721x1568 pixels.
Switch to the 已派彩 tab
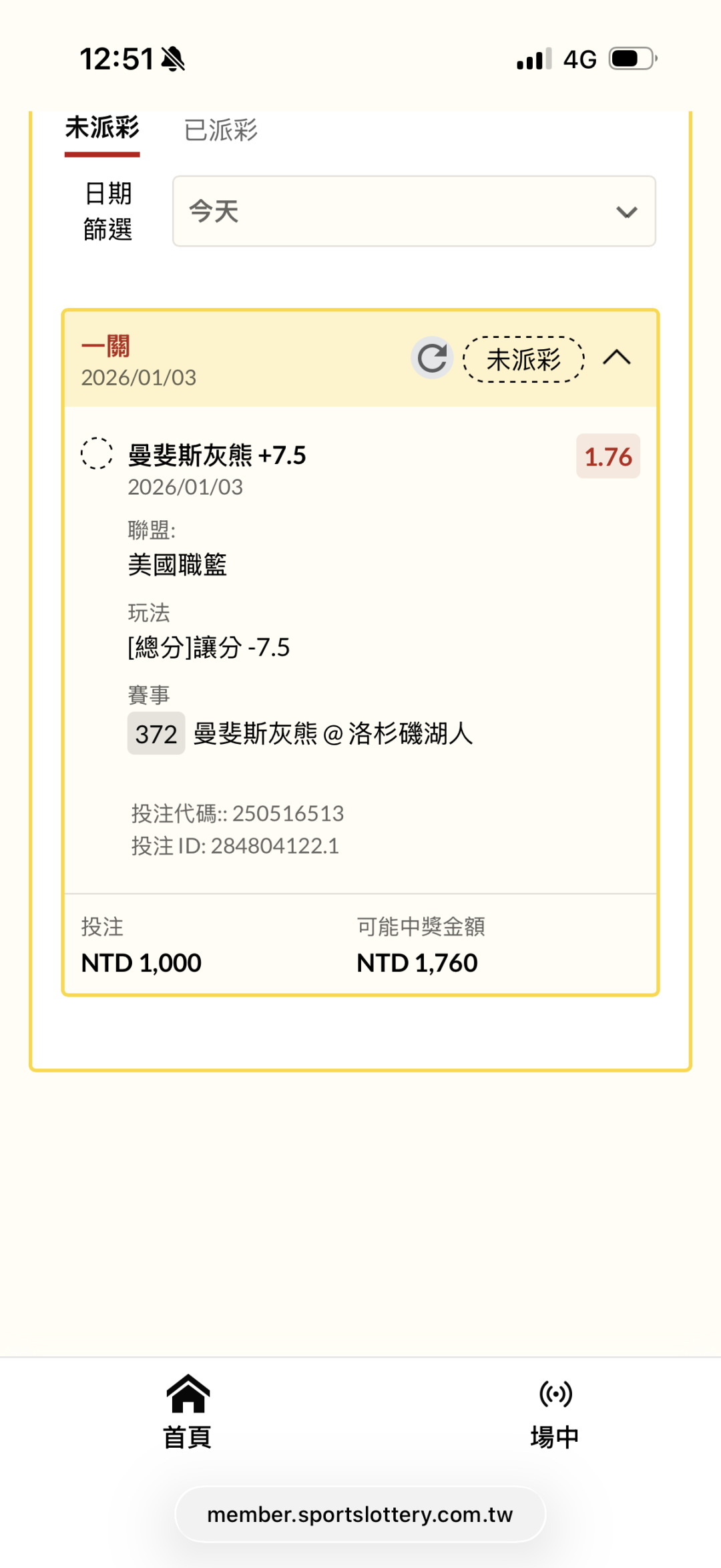[x=220, y=130]
